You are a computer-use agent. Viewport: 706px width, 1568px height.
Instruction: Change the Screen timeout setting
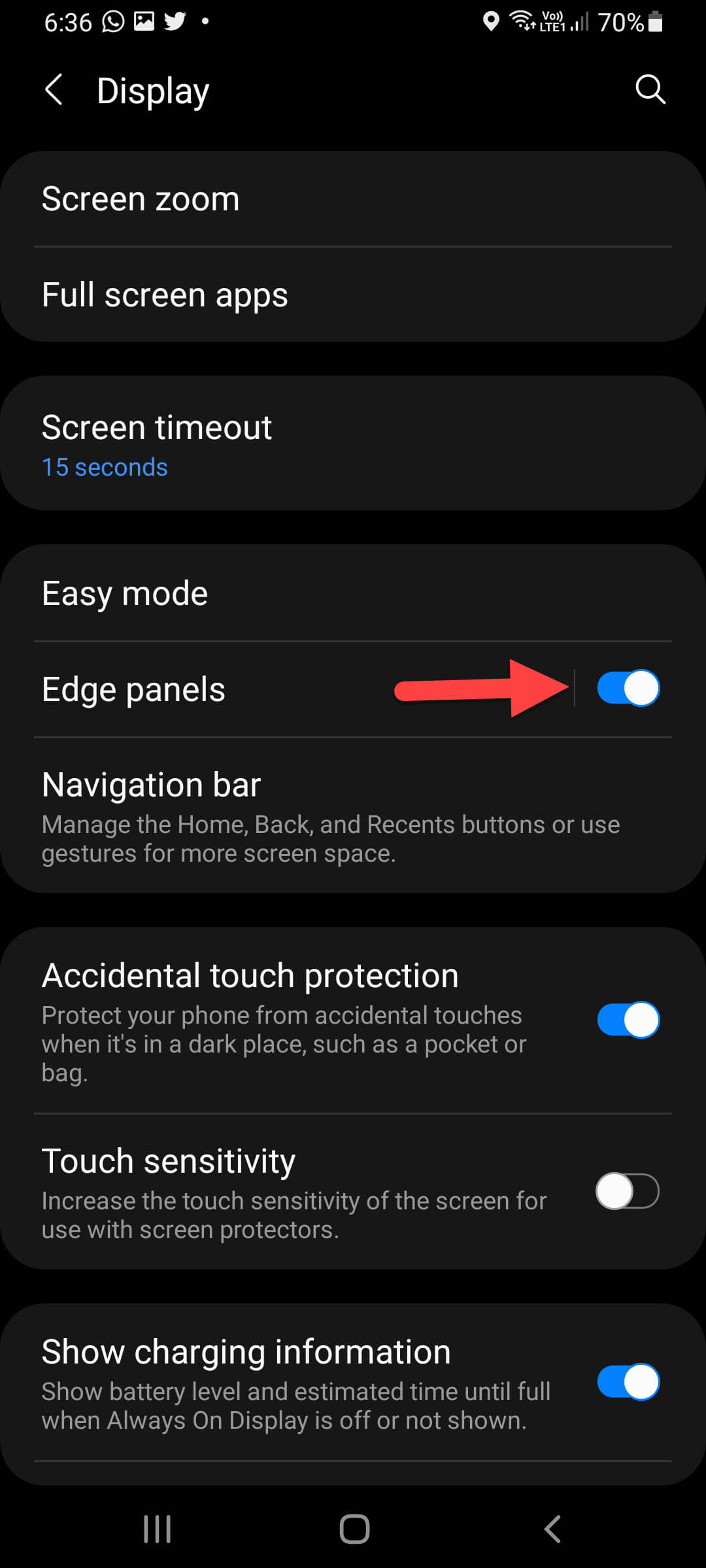click(x=353, y=444)
